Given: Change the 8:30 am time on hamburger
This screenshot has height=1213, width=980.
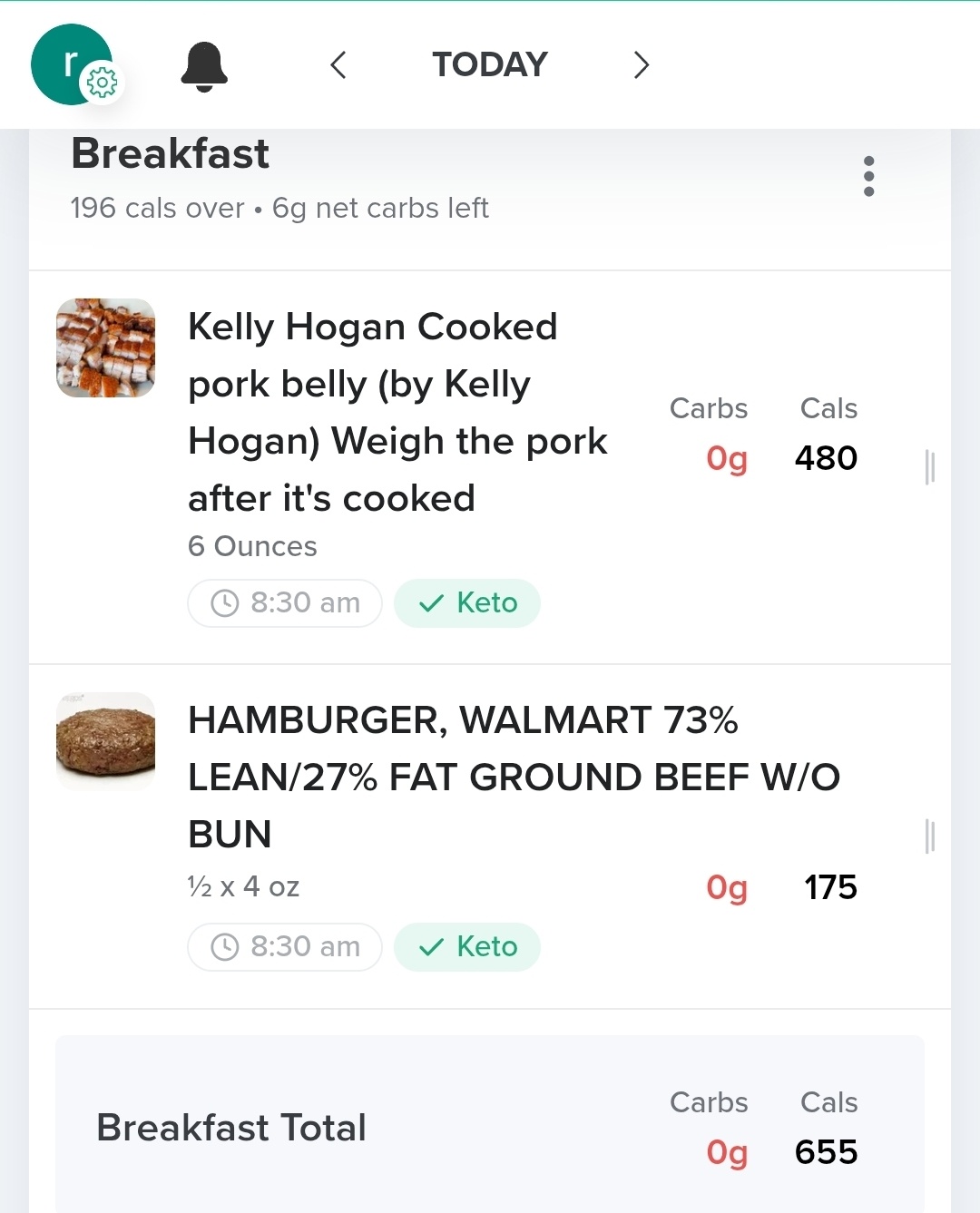Looking at the screenshot, I should click(x=285, y=947).
